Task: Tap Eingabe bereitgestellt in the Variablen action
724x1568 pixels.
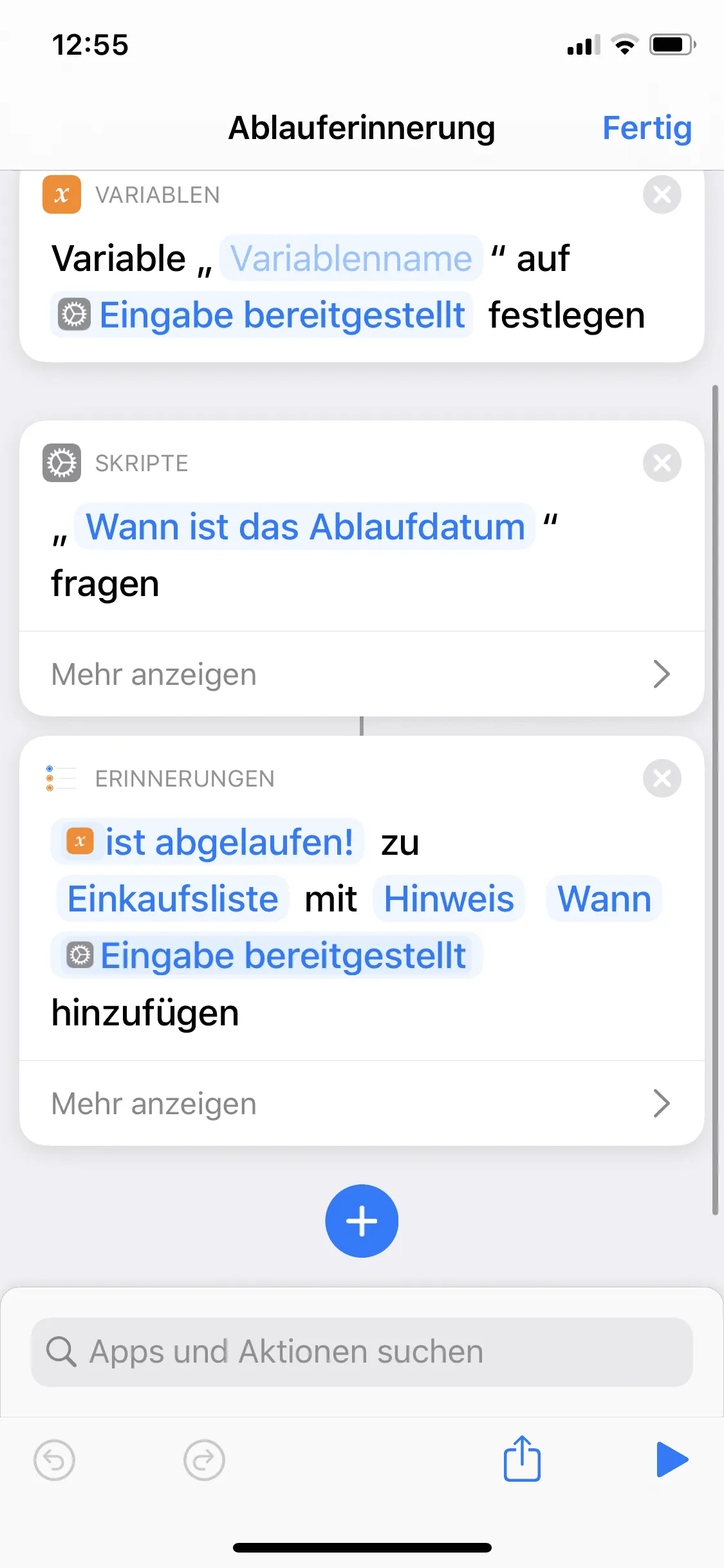Action: click(261, 315)
